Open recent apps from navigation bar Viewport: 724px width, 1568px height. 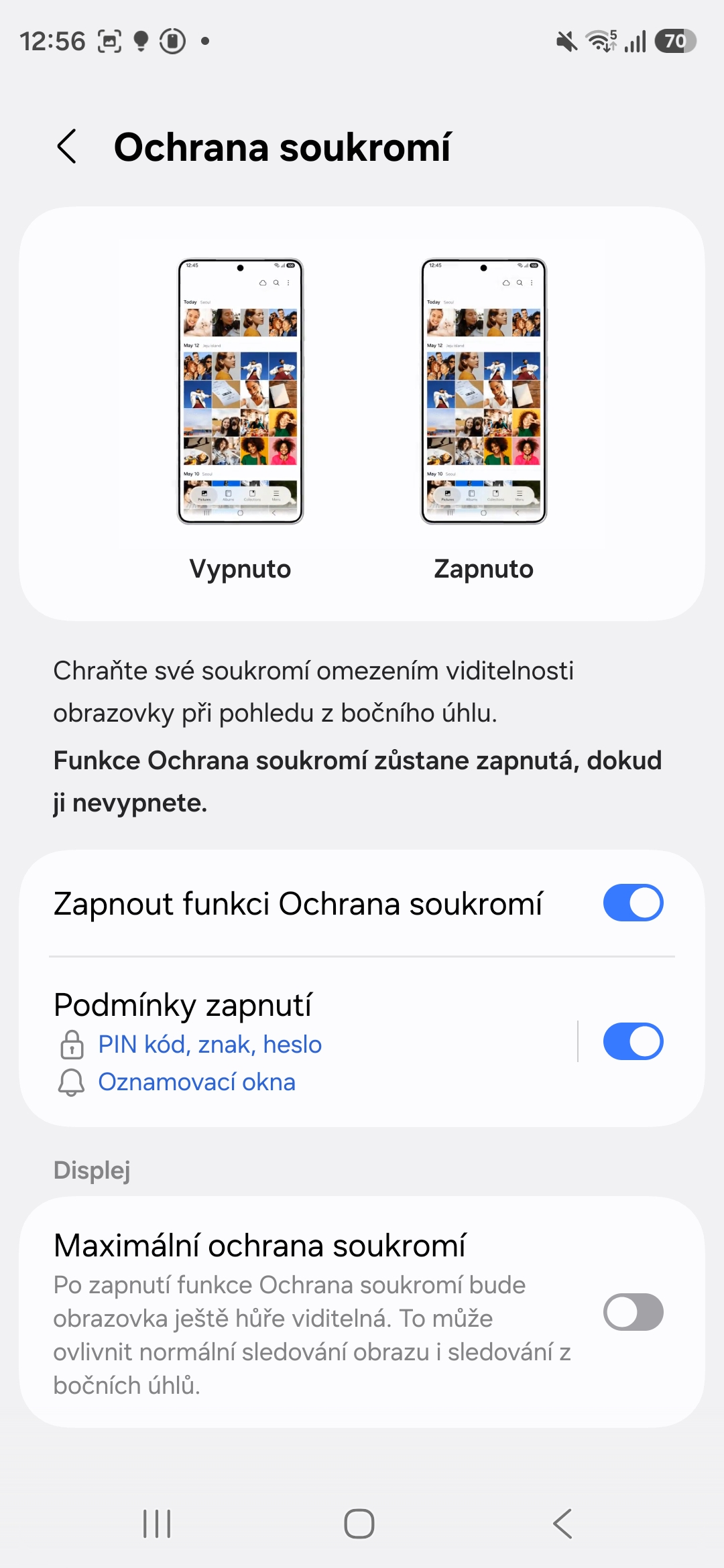coord(158,1524)
